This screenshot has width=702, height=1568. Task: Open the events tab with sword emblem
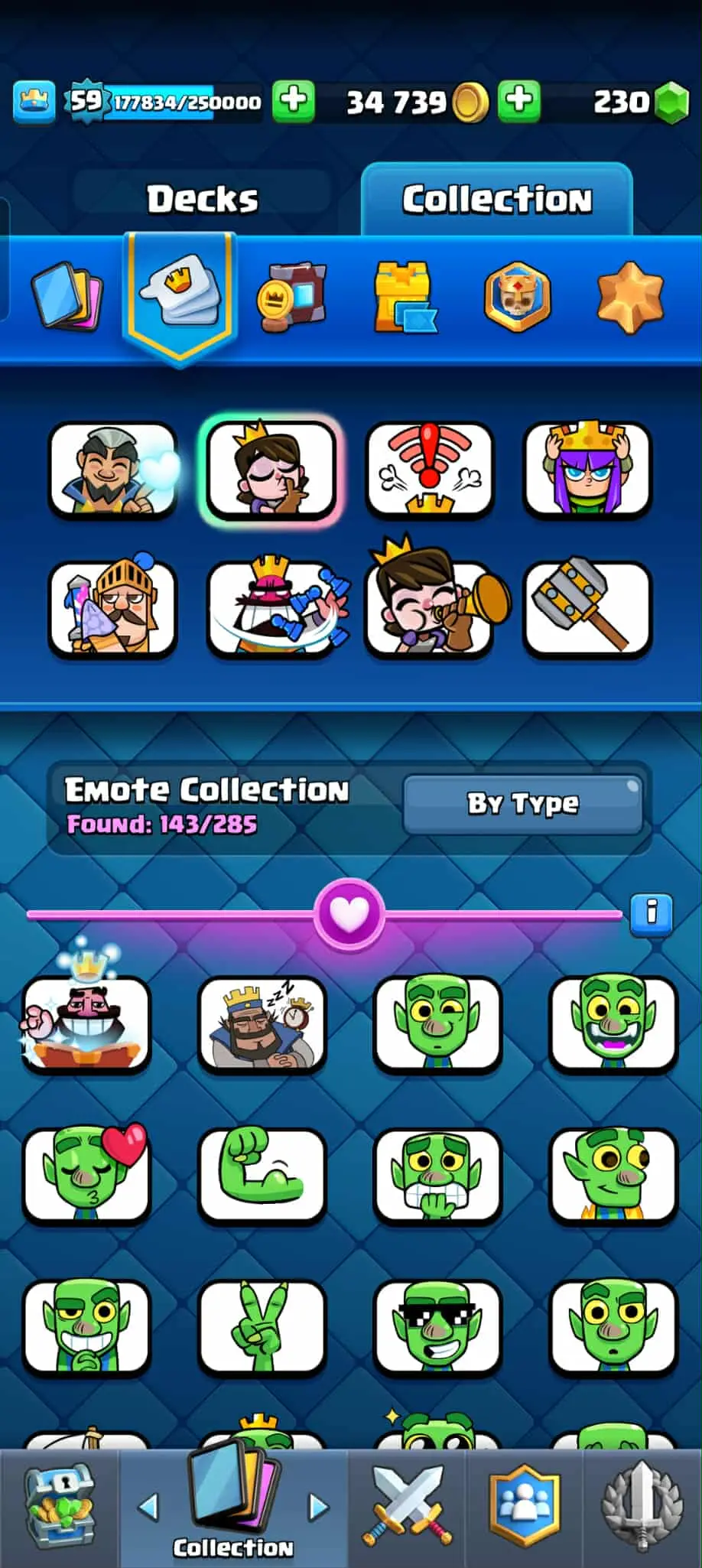coord(641,1507)
